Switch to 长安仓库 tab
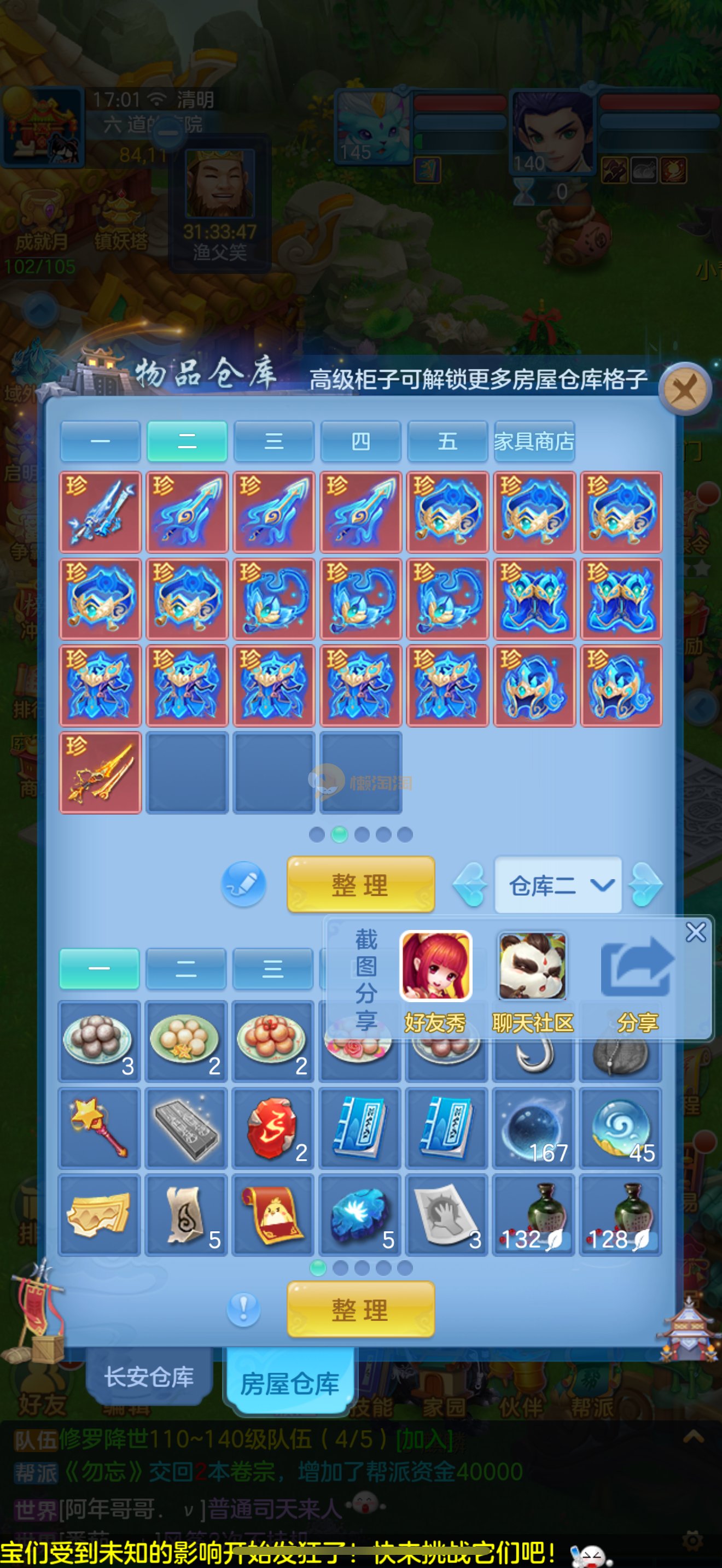The height and width of the screenshot is (1568, 722). [x=149, y=1378]
